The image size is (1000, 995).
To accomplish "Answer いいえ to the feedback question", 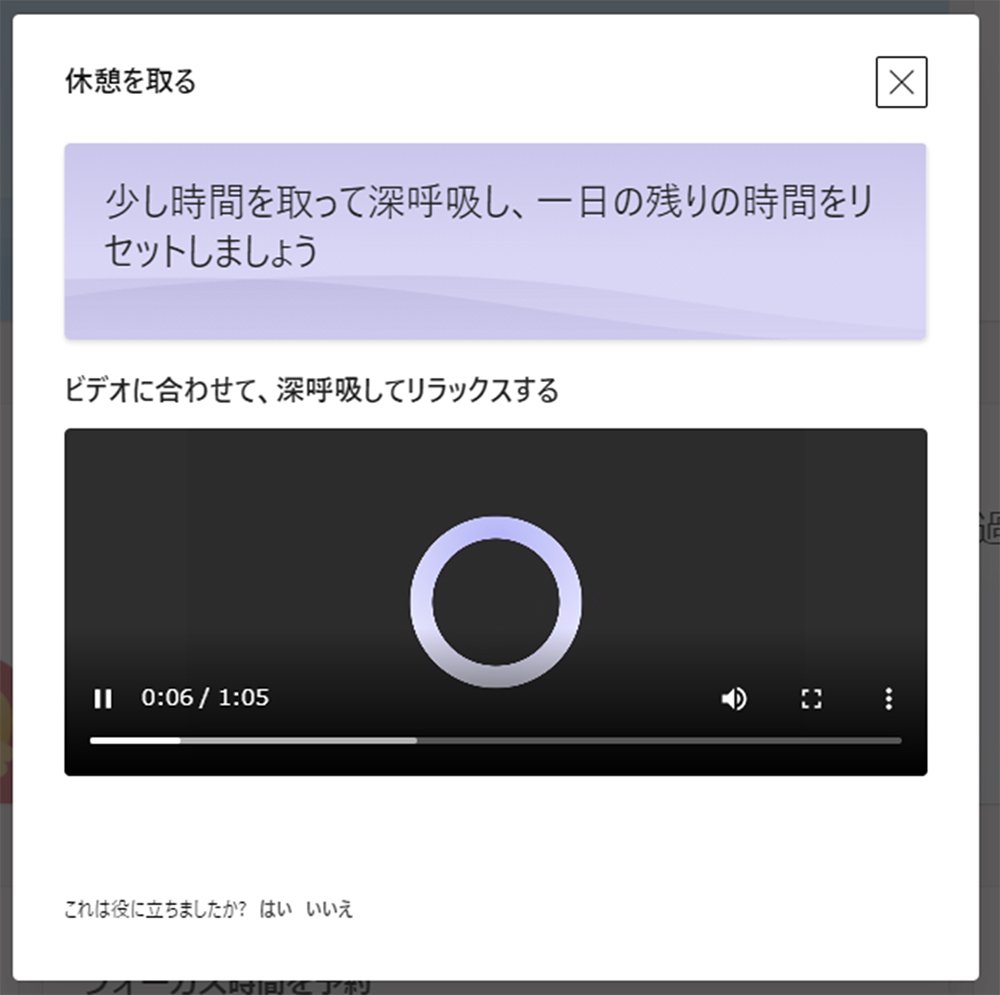I will pyautogui.click(x=329, y=909).
